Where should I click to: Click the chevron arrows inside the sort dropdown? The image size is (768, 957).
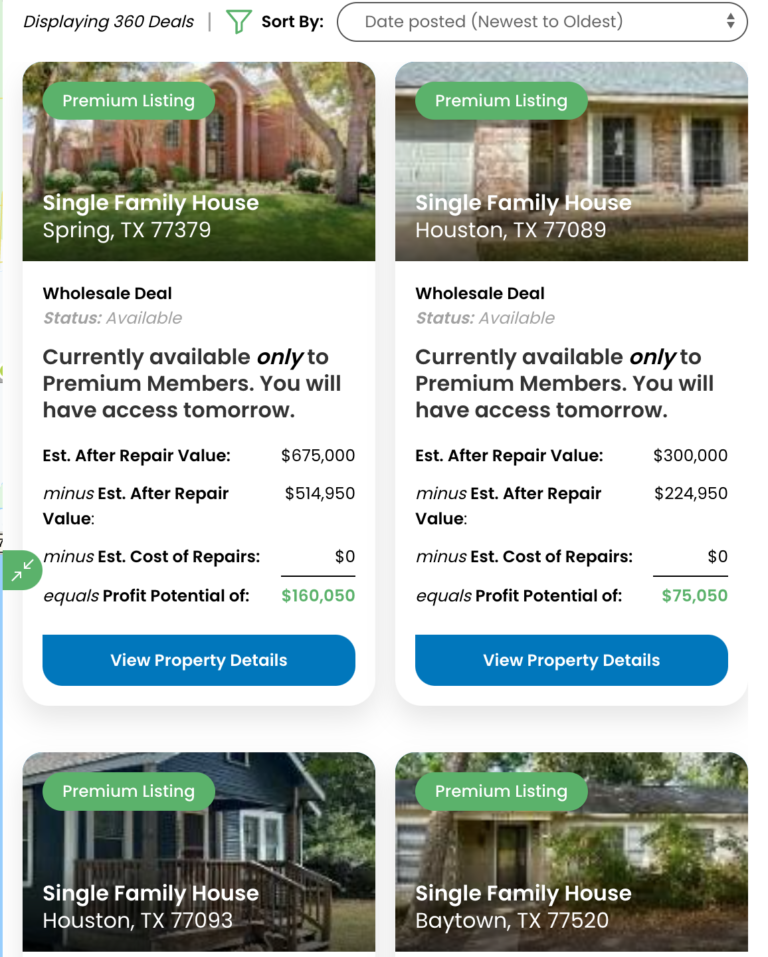731,22
